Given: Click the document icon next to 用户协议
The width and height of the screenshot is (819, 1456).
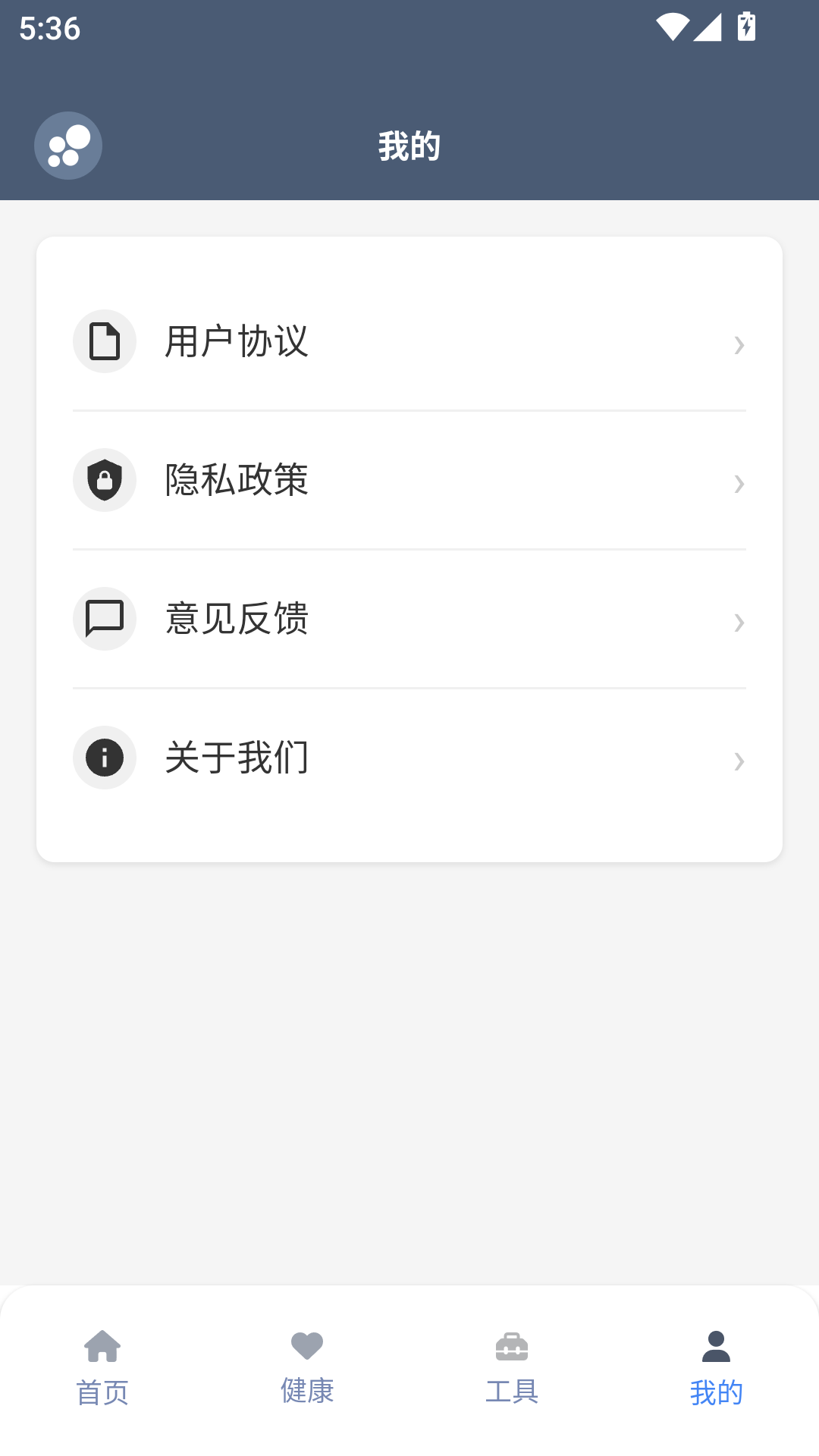Looking at the screenshot, I should (x=105, y=341).
